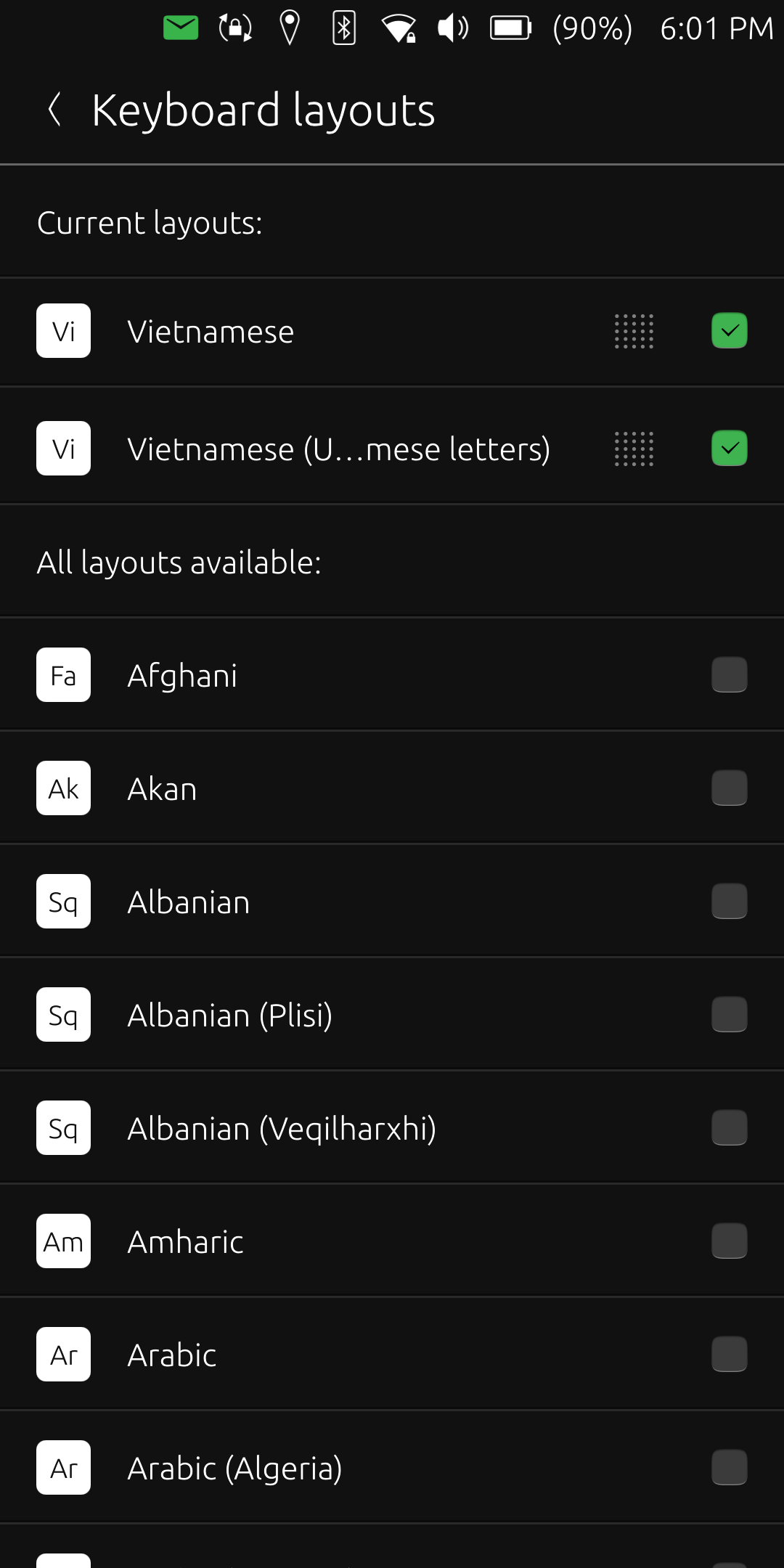Go back from Keyboard layouts
The image size is (784, 1568).
click(54, 110)
